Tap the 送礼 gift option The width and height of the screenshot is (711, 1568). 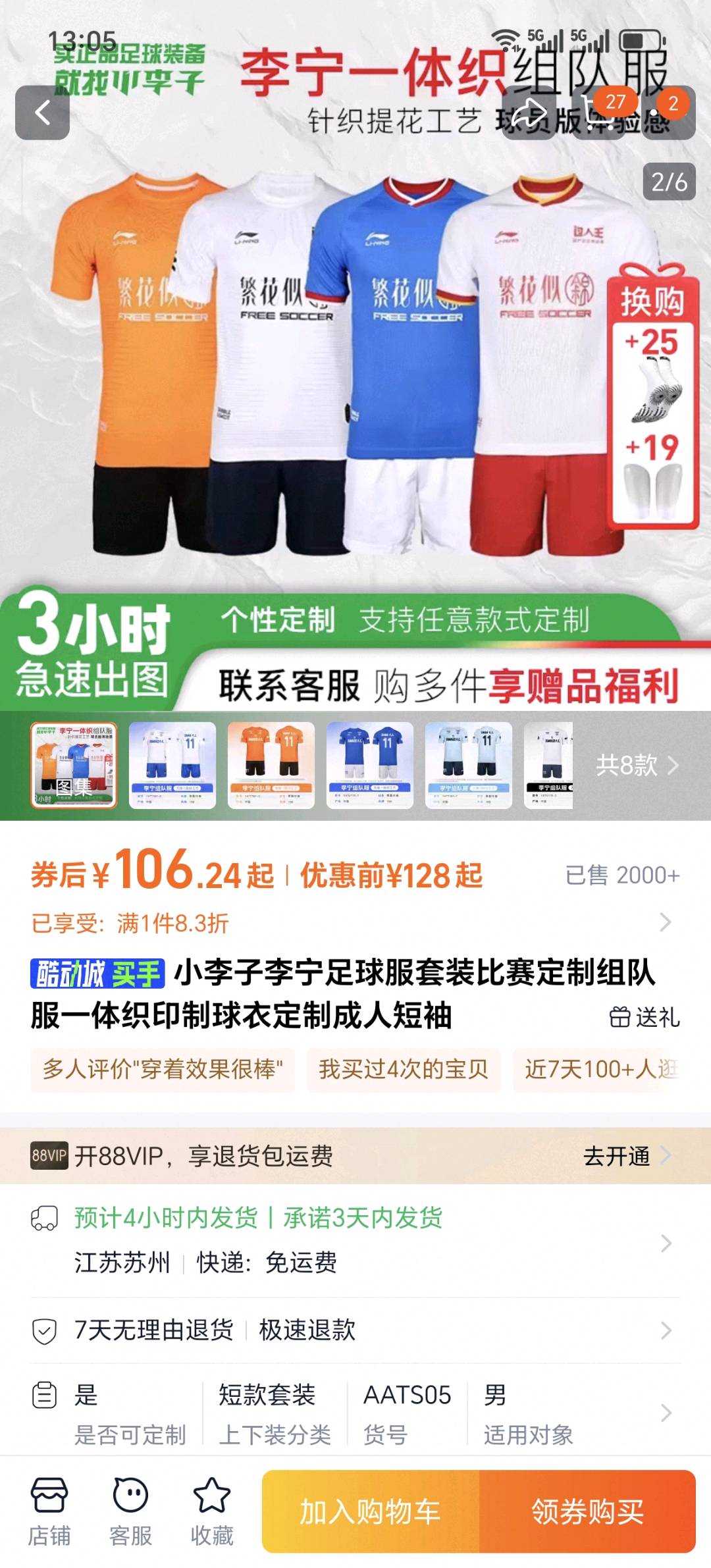[645, 1017]
